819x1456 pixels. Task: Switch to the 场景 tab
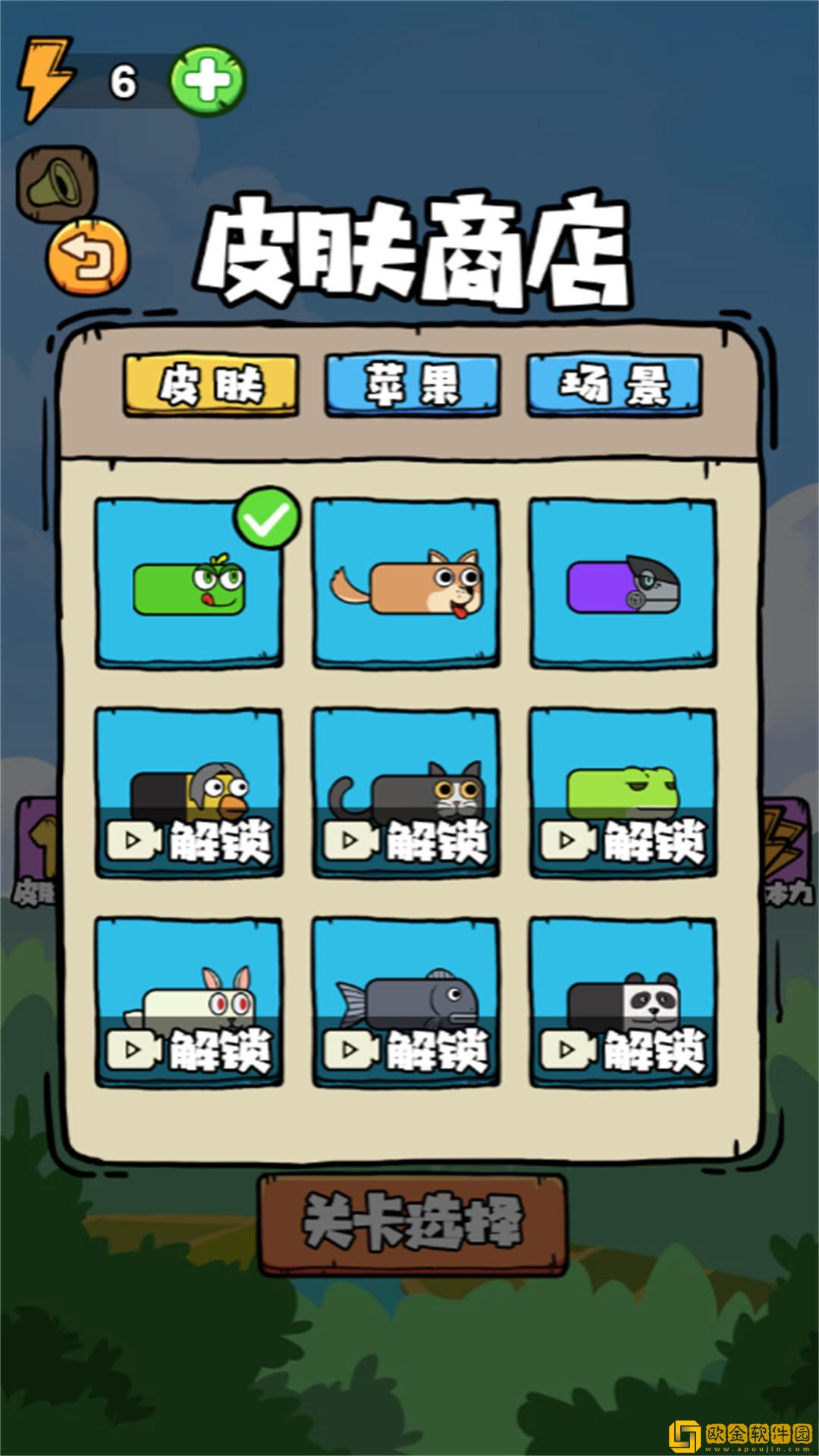(x=614, y=385)
